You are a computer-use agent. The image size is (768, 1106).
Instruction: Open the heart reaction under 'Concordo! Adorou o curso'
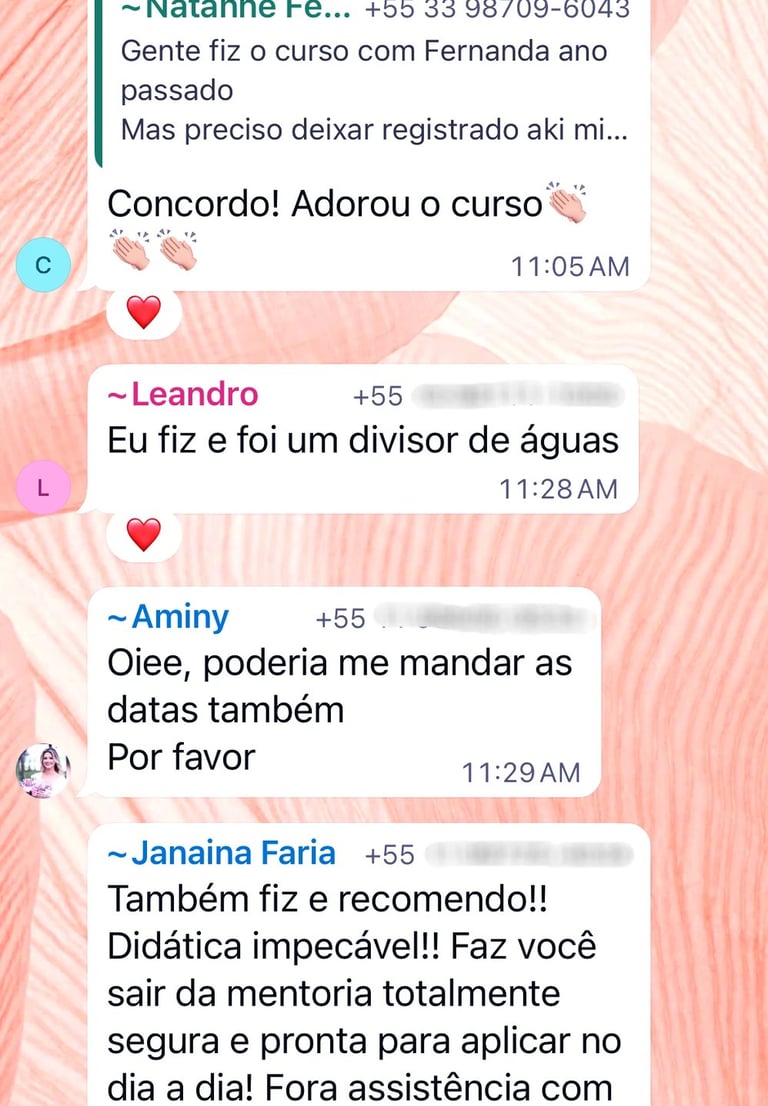click(x=144, y=313)
